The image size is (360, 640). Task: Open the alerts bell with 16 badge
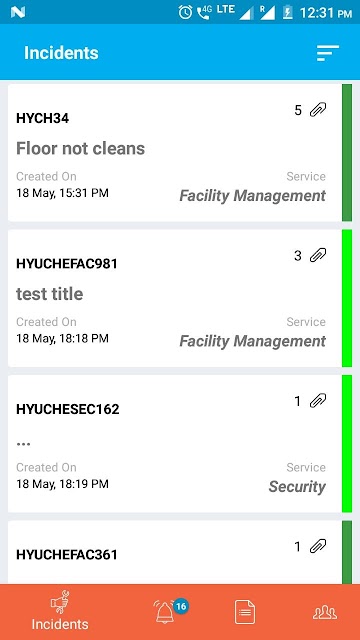point(169,611)
